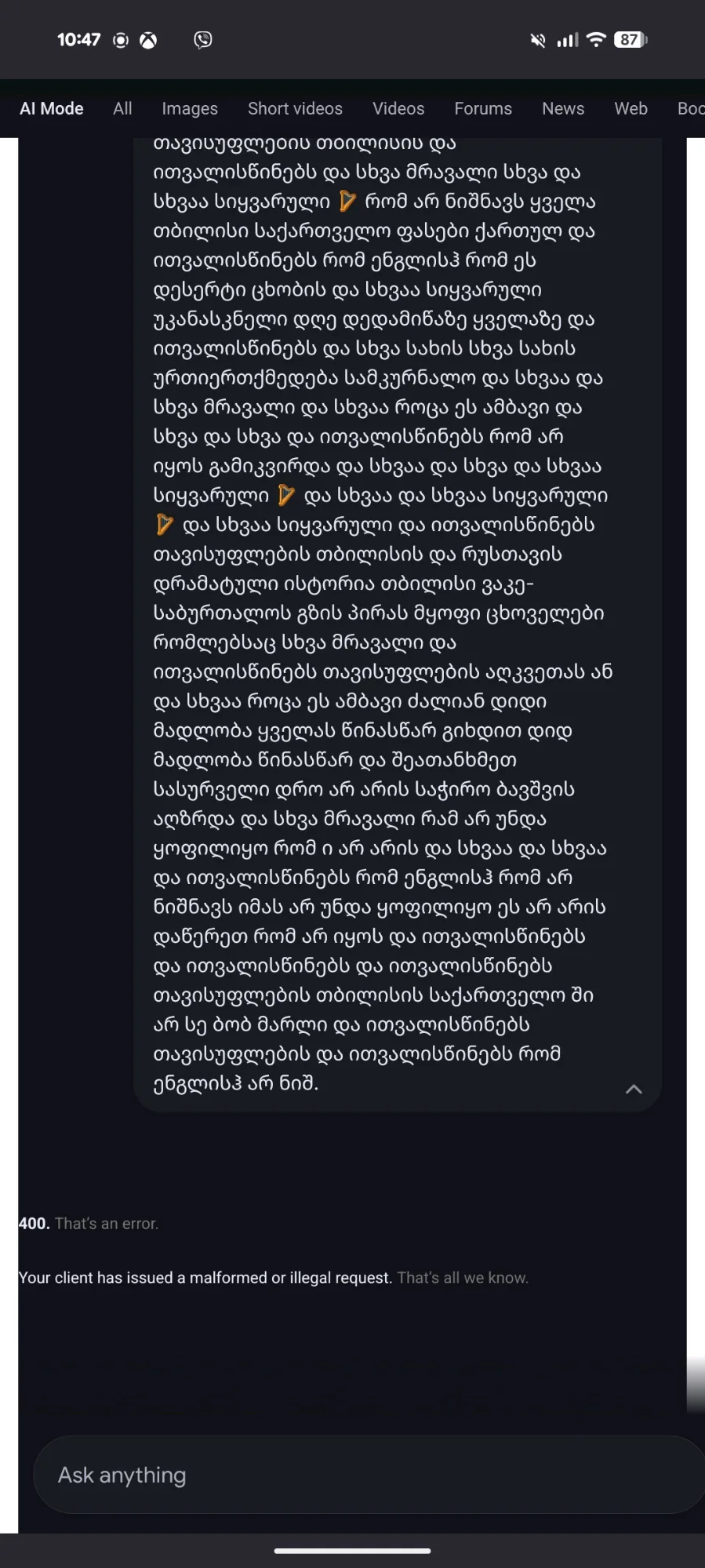Switch to the All tab
705x1568 pixels.
(x=122, y=109)
